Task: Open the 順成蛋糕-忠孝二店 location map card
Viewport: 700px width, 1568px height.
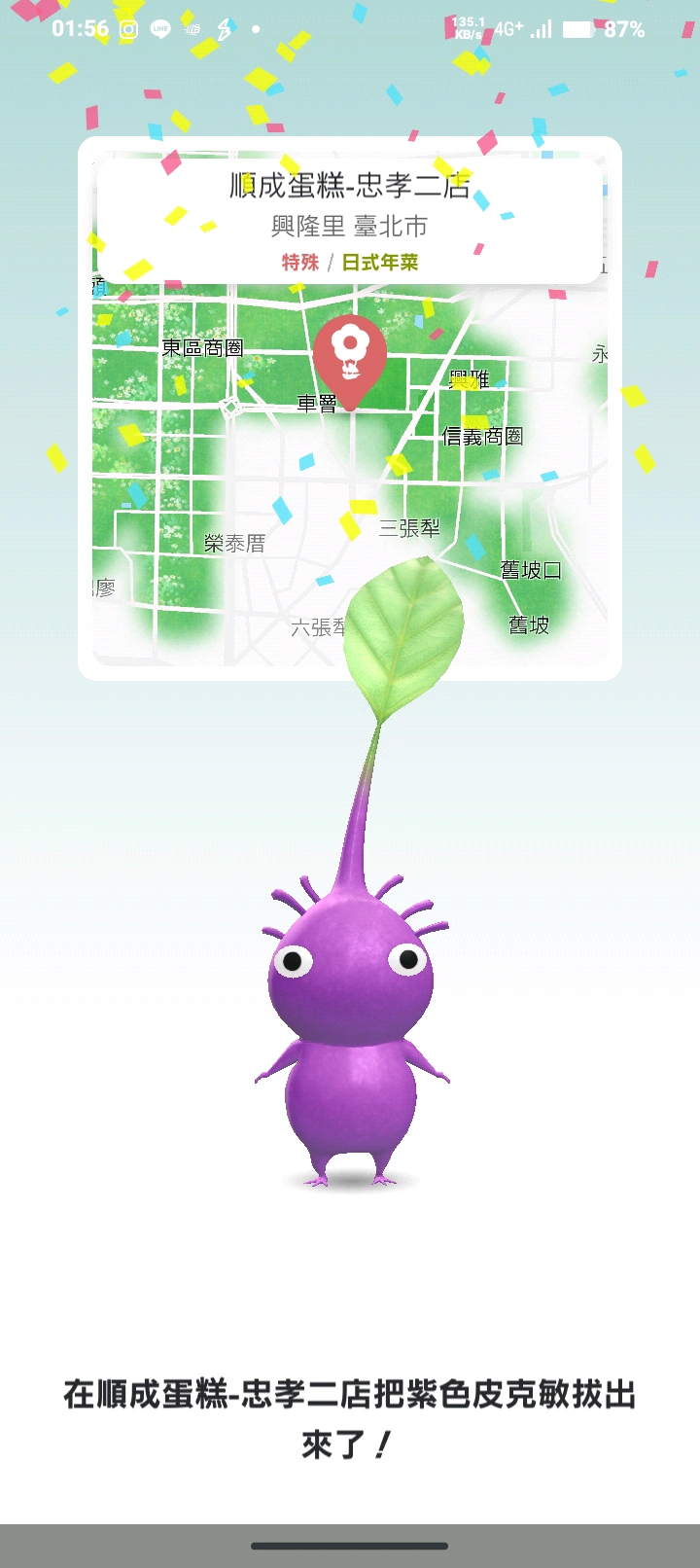Action: [x=349, y=409]
